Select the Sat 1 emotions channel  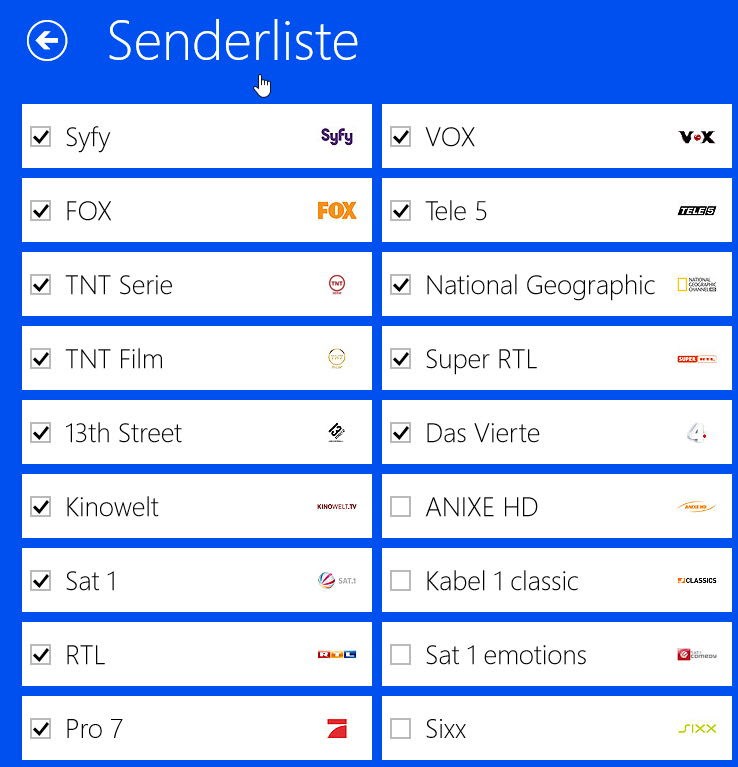pos(401,655)
